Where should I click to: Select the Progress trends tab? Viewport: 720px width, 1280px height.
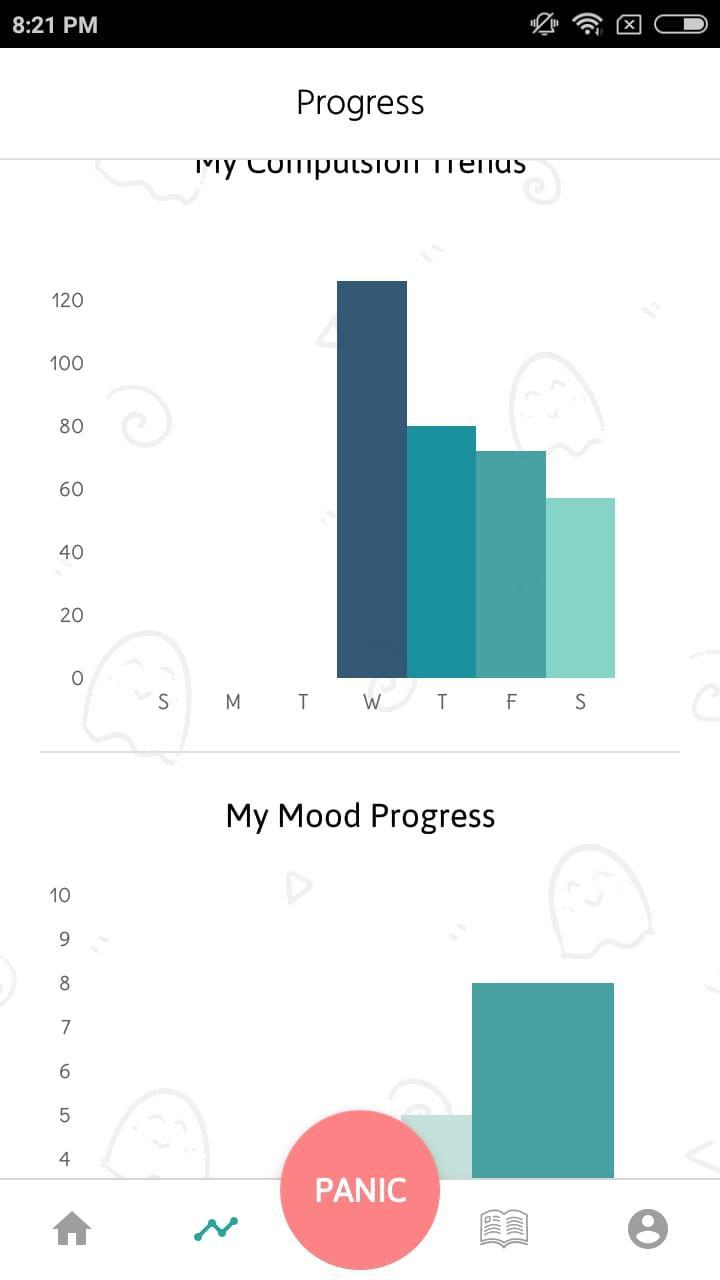click(x=216, y=1228)
